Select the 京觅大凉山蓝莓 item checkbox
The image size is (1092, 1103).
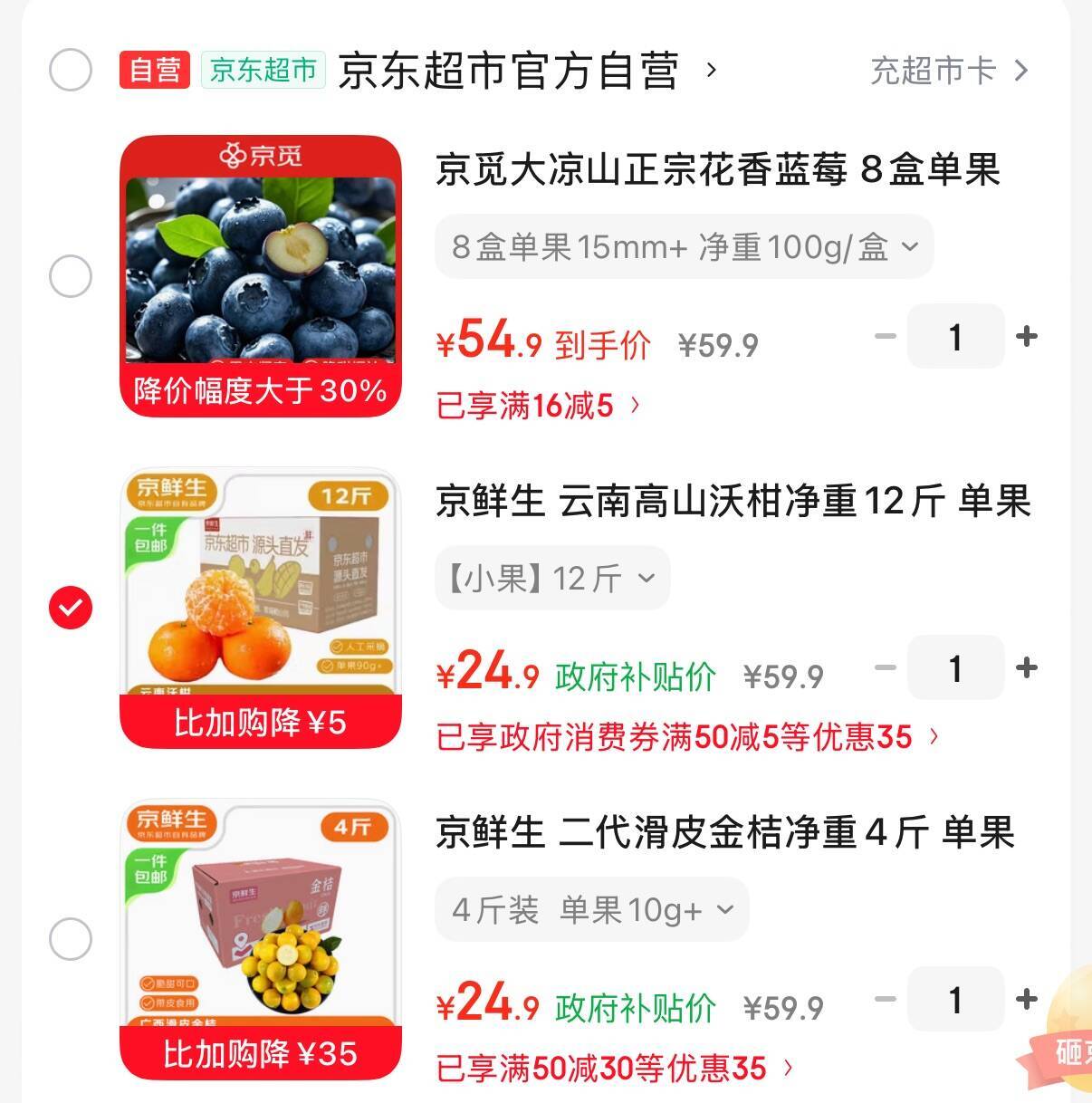coord(71,276)
